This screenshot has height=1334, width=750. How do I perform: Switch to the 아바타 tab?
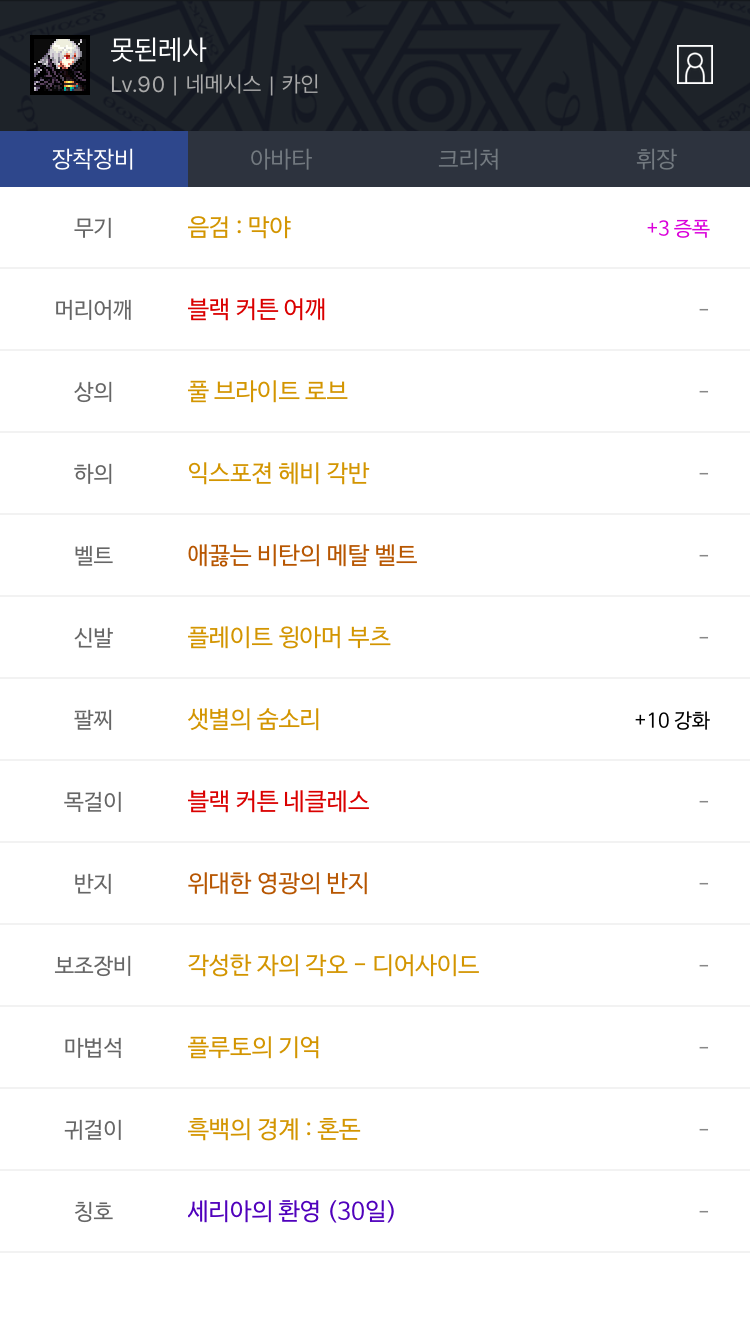pyautogui.click(x=281, y=159)
